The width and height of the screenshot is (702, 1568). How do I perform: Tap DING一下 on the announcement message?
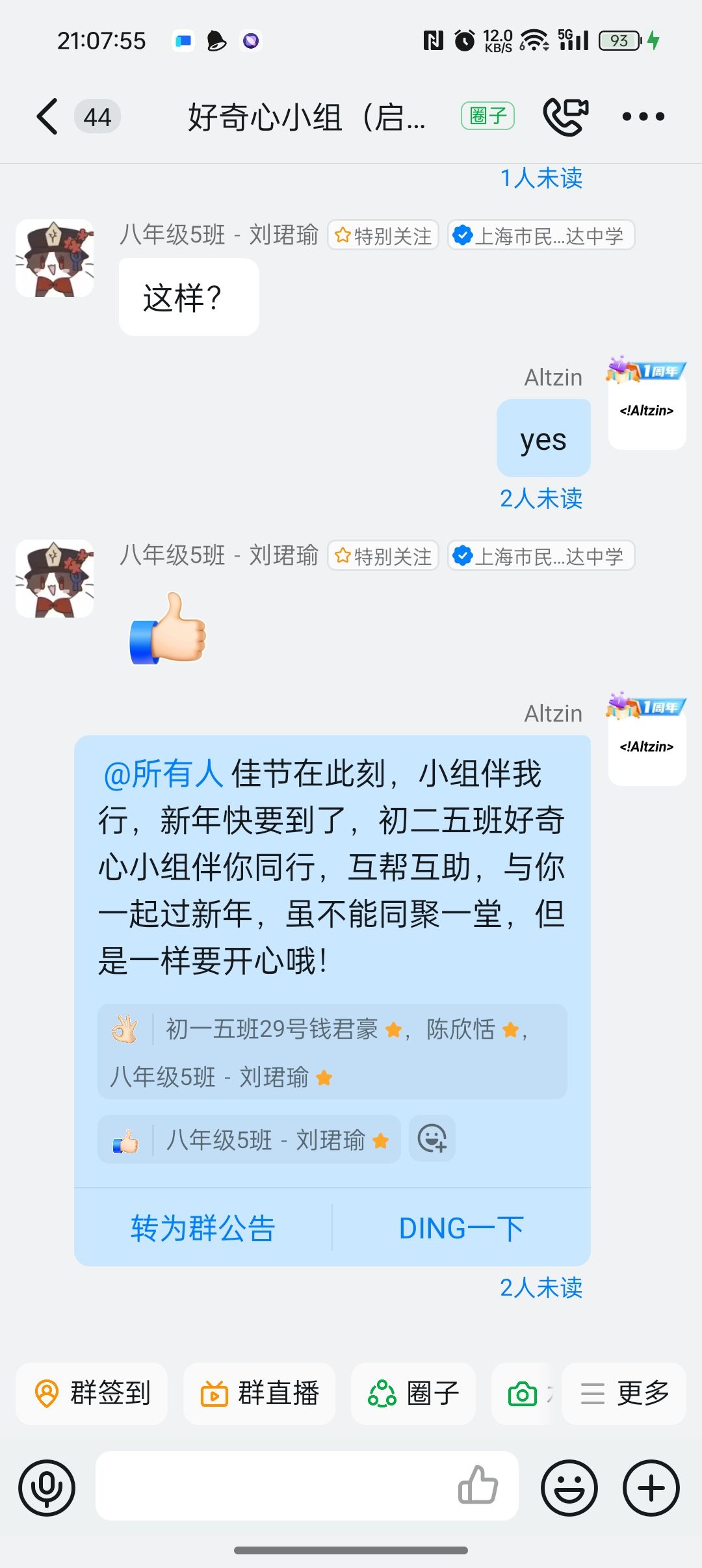[x=461, y=1228]
